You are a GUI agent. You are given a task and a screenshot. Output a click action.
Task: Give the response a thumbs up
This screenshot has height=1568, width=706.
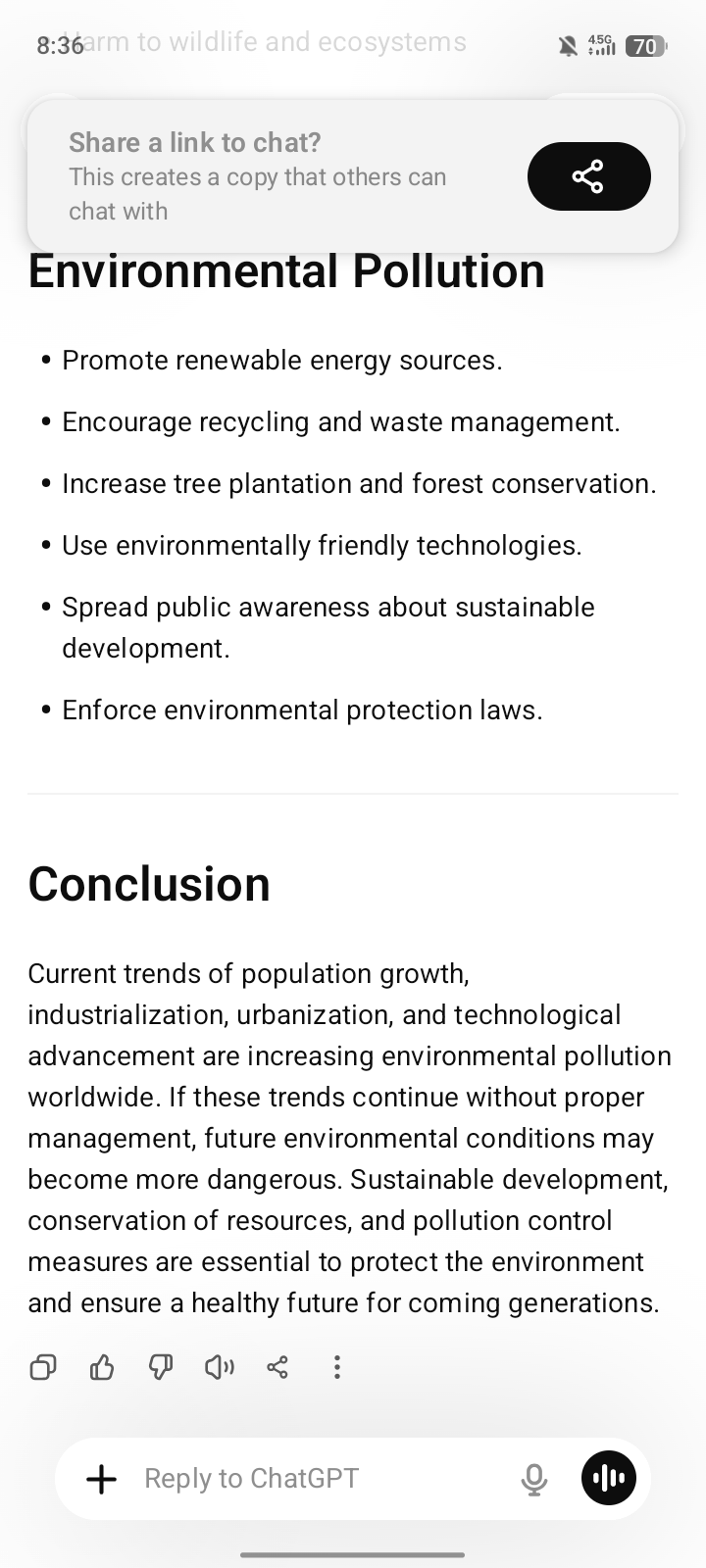pyautogui.click(x=102, y=1367)
